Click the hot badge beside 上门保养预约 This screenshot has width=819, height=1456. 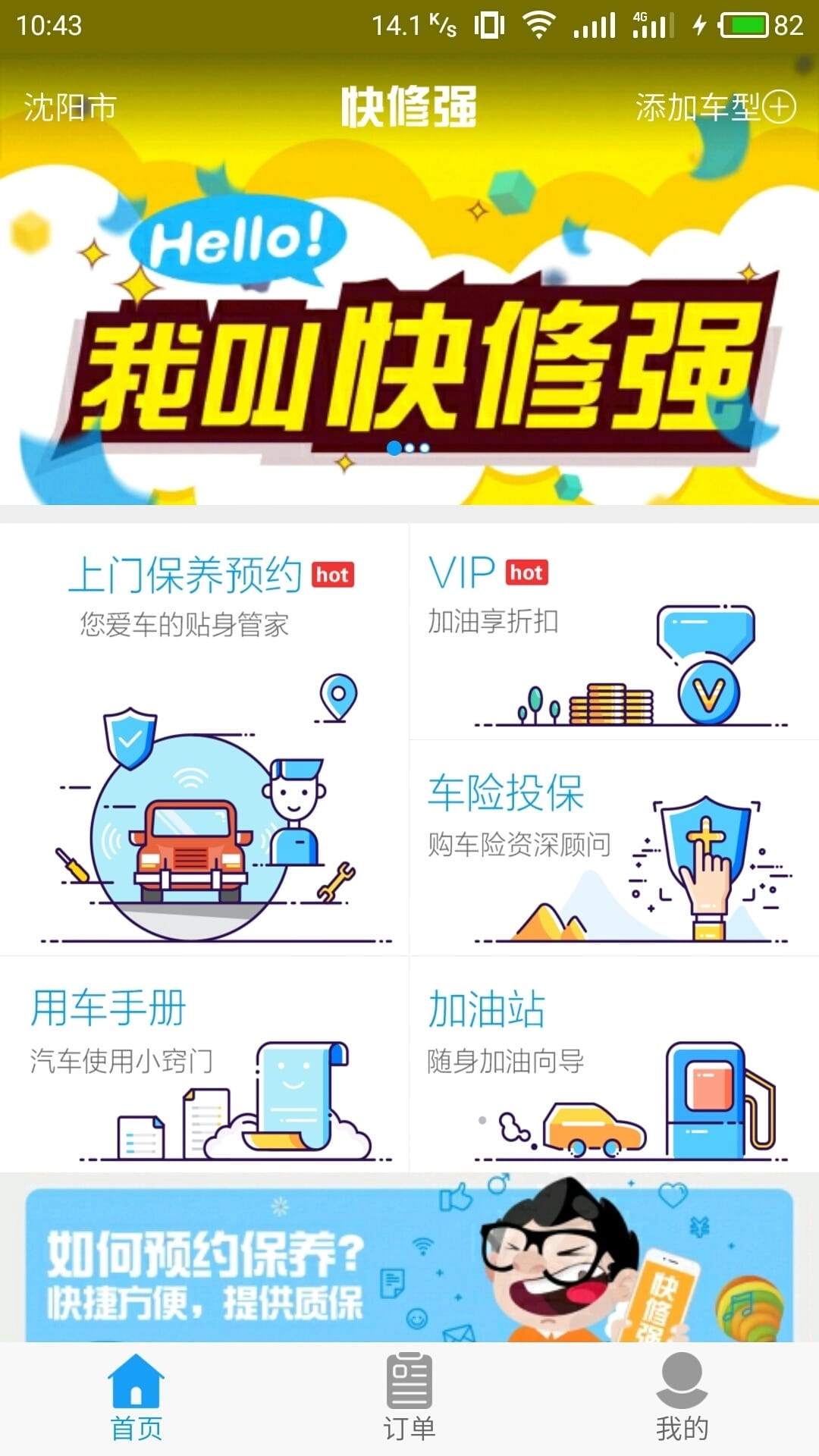point(334,575)
